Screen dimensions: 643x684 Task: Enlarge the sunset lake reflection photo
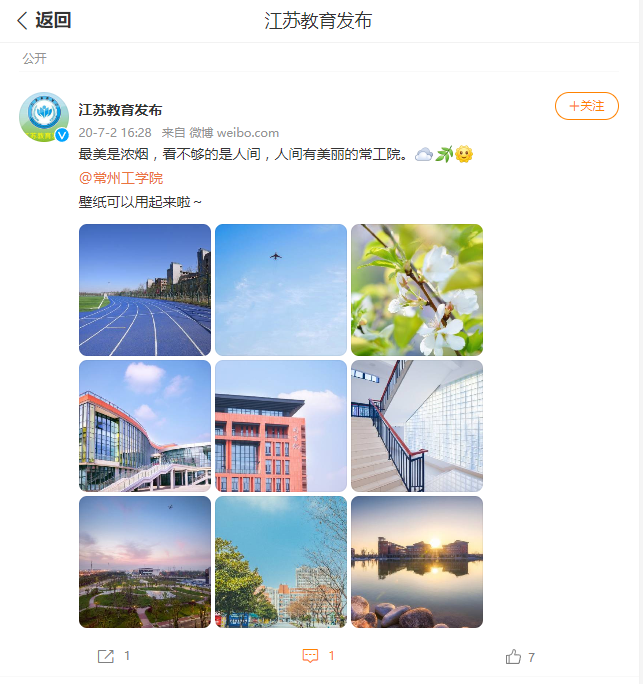pyautogui.click(x=417, y=562)
